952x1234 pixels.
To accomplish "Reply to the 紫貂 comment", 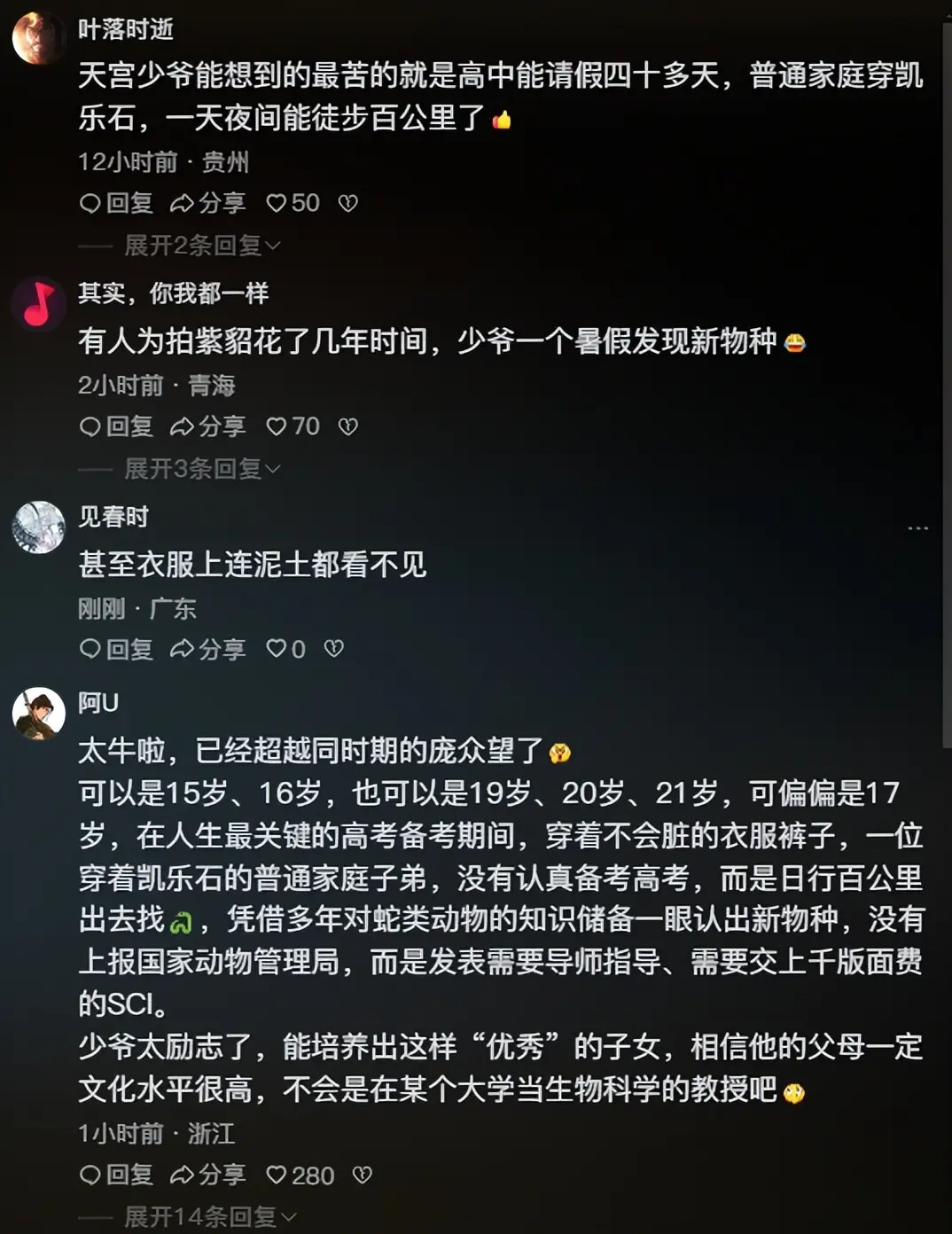I will (x=116, y=426).
